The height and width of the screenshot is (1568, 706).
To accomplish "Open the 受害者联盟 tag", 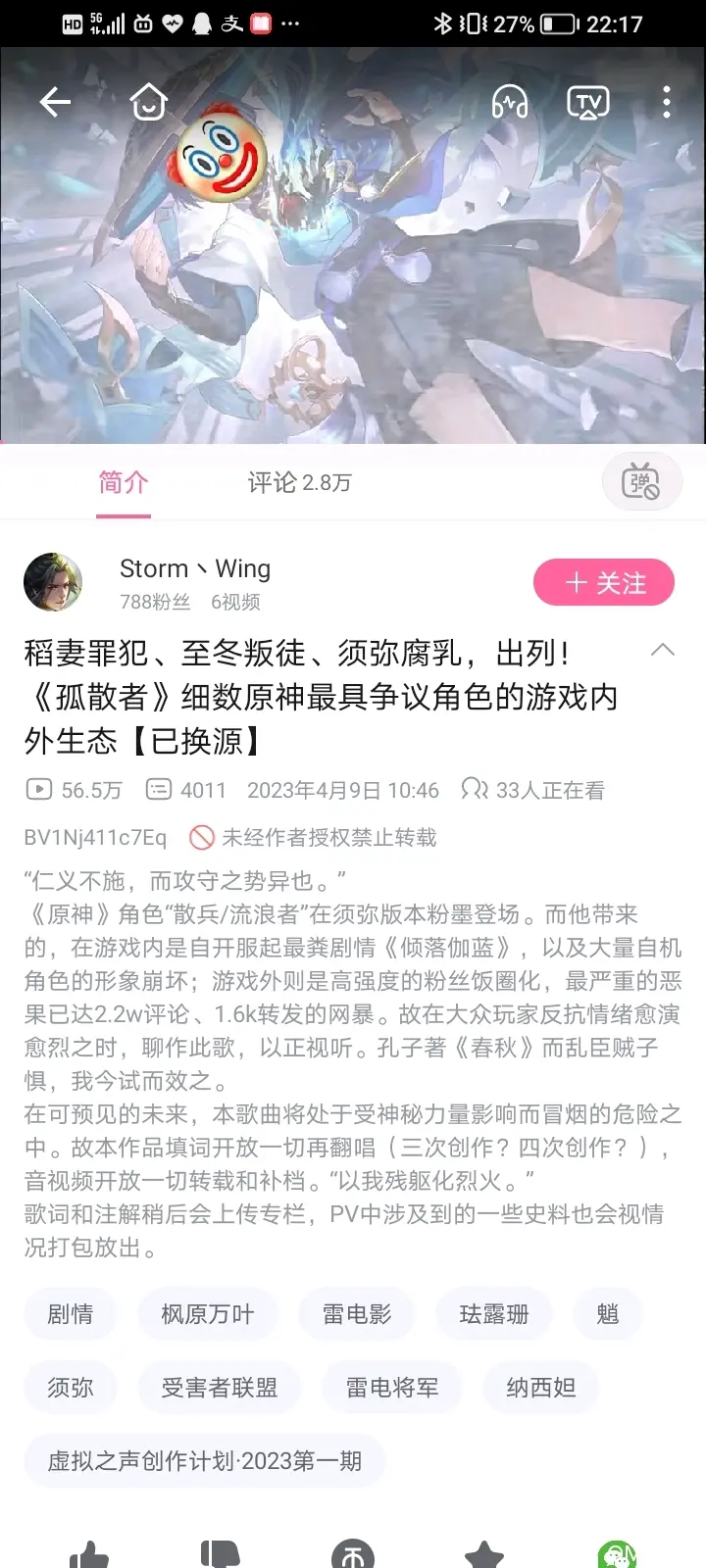I will tap(220, 1388).
